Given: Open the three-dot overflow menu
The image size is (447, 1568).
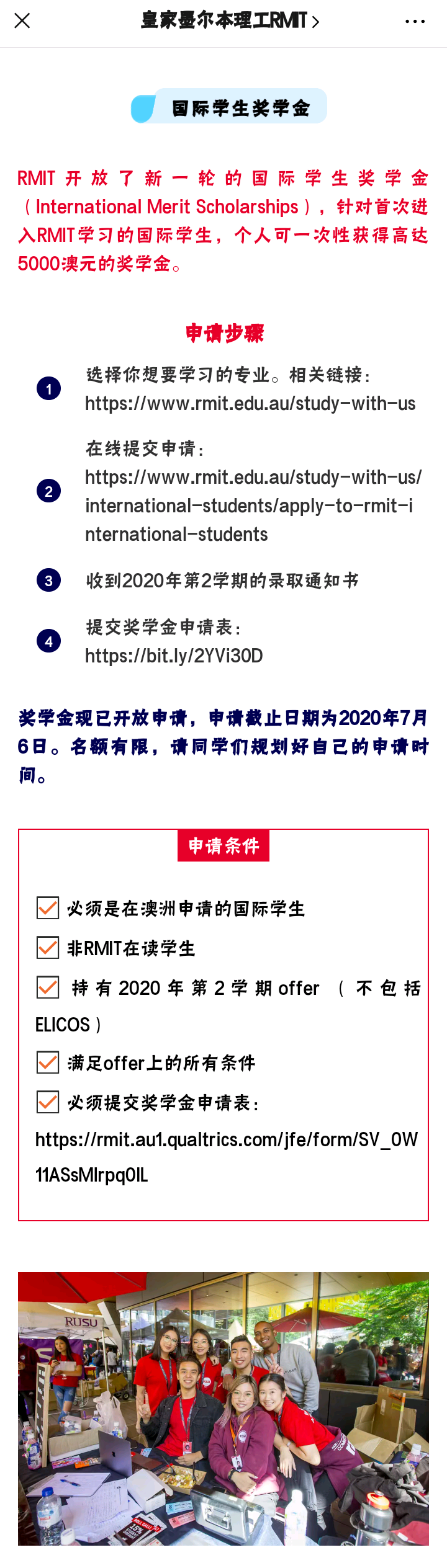Looking at the screenshot, I should 415,21.
